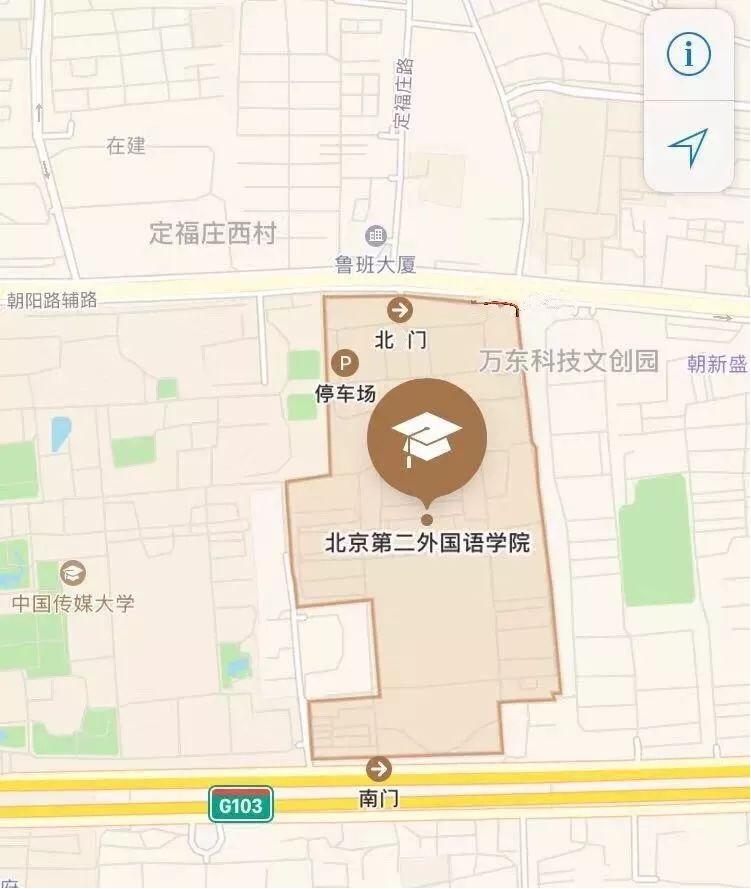Tap the 南门 gate arrow marker
This screenshot has height=889, width=751.
379,770
